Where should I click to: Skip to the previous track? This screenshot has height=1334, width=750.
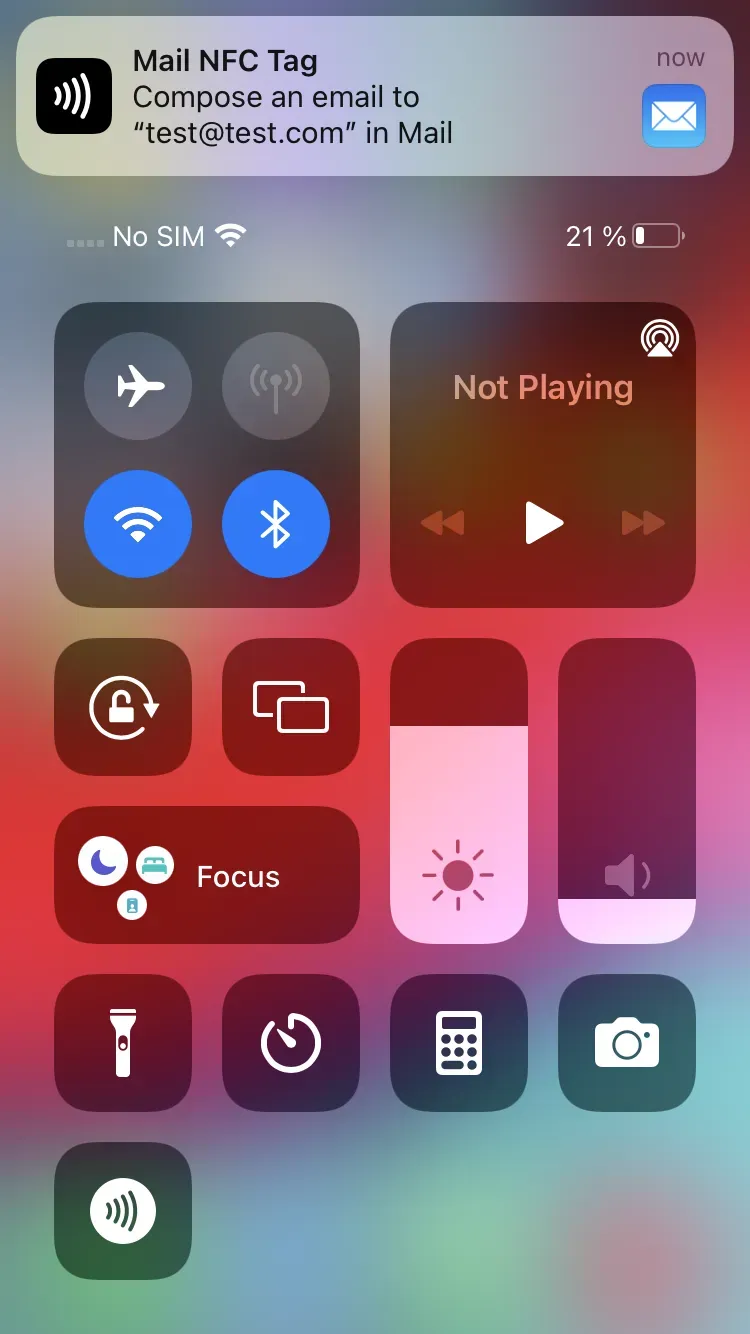[443, 522]
